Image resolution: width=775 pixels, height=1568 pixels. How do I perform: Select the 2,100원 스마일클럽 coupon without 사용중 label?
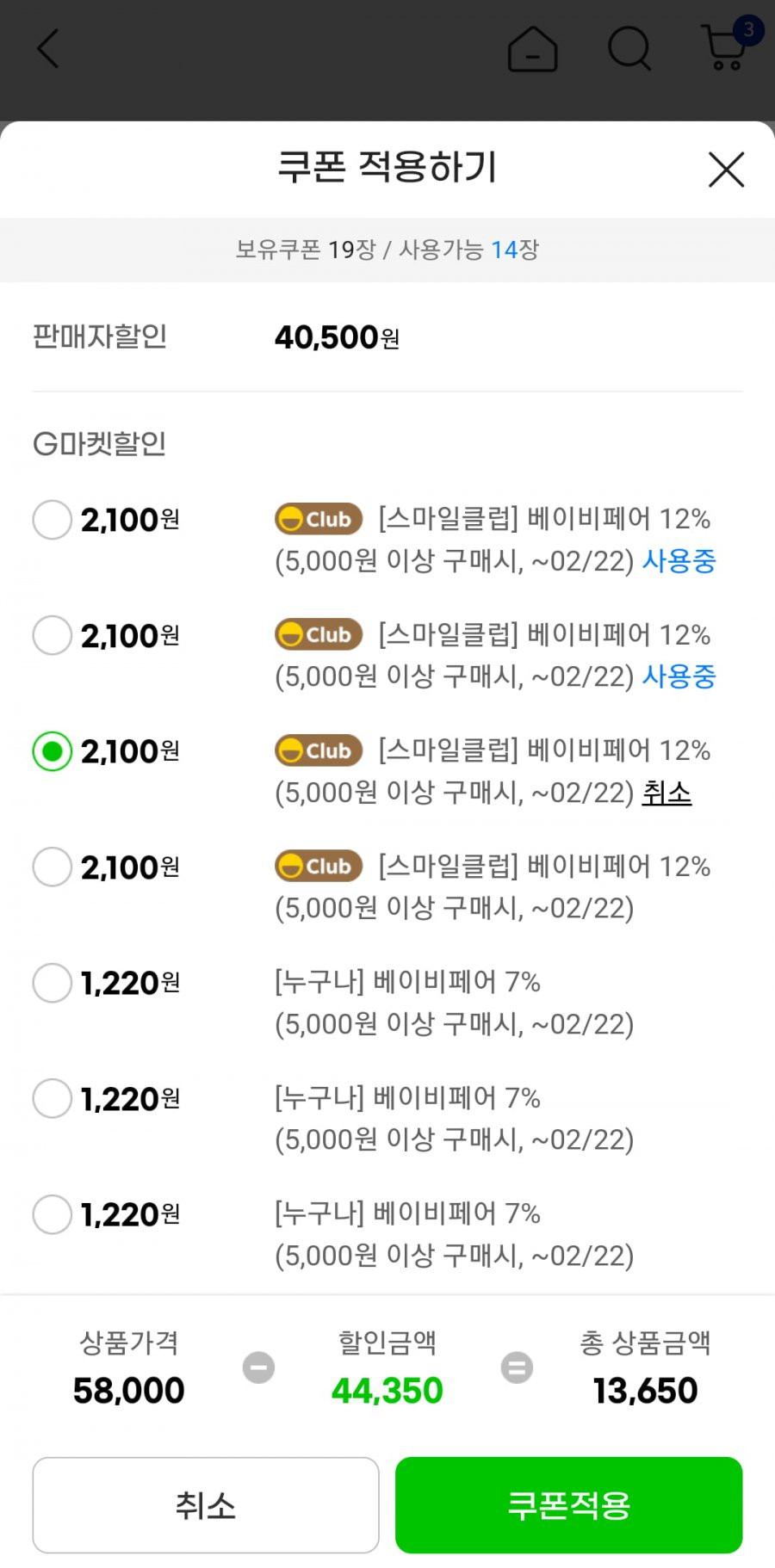(x=52, y=867)
